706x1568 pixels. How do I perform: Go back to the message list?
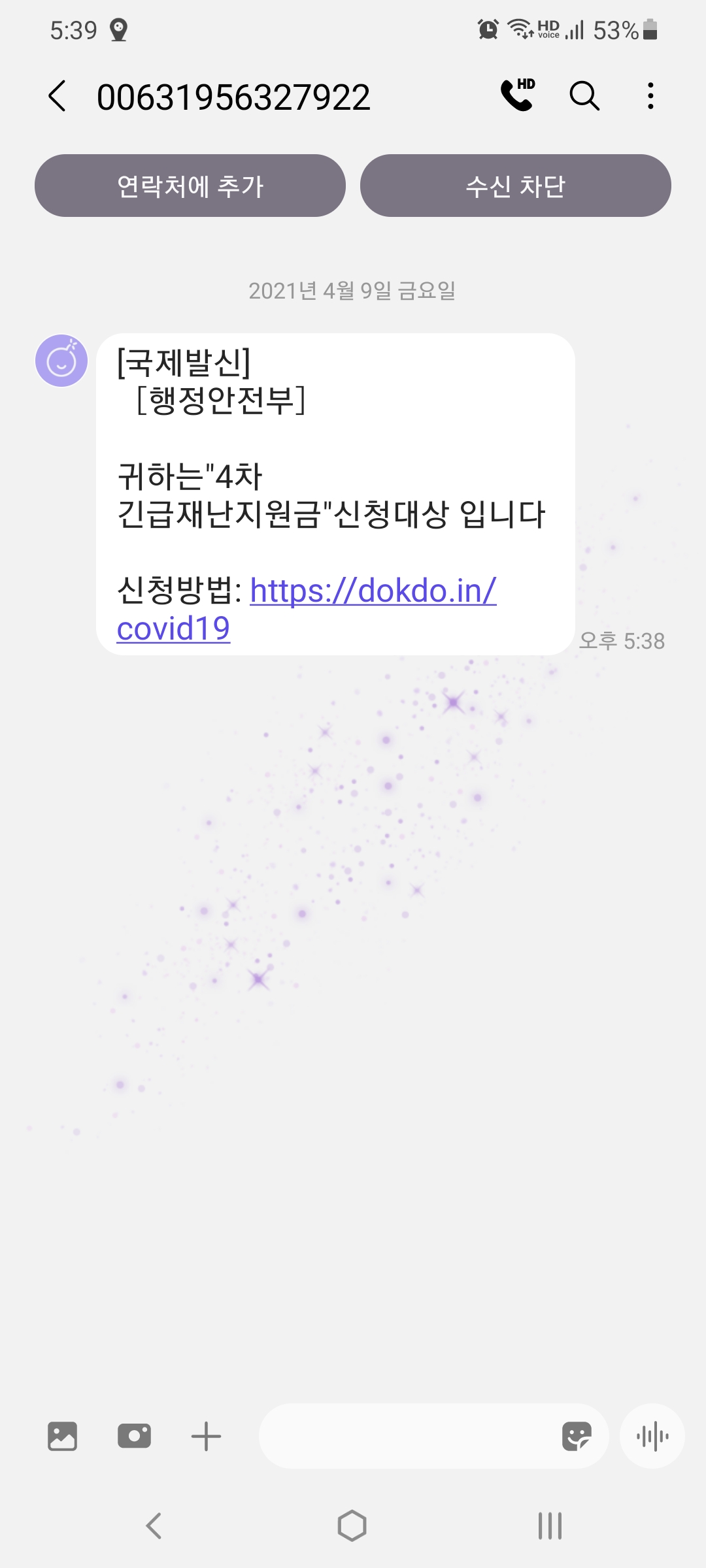58,96
